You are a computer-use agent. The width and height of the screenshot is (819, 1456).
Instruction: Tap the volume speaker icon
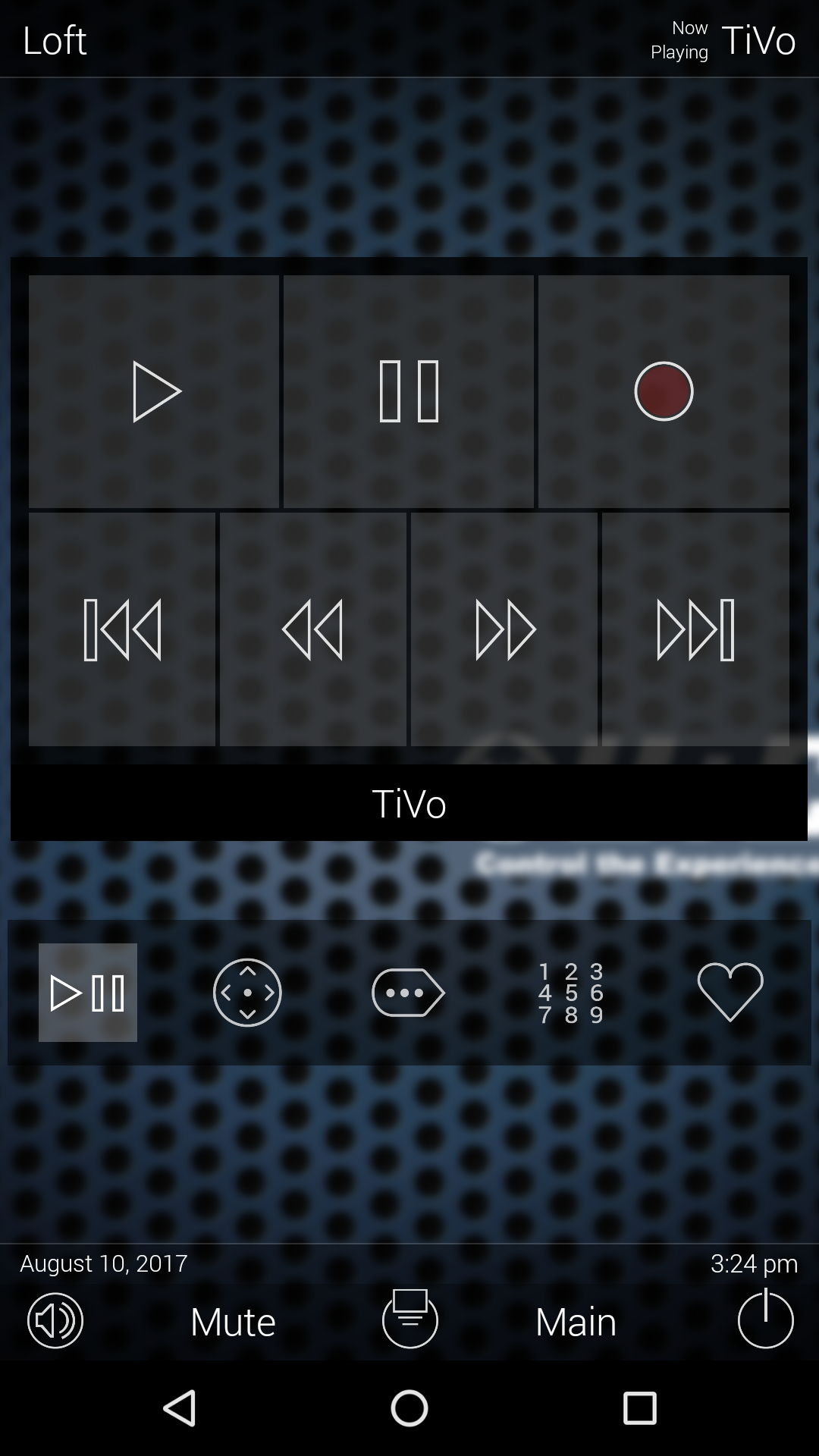tap(54, 1321)
